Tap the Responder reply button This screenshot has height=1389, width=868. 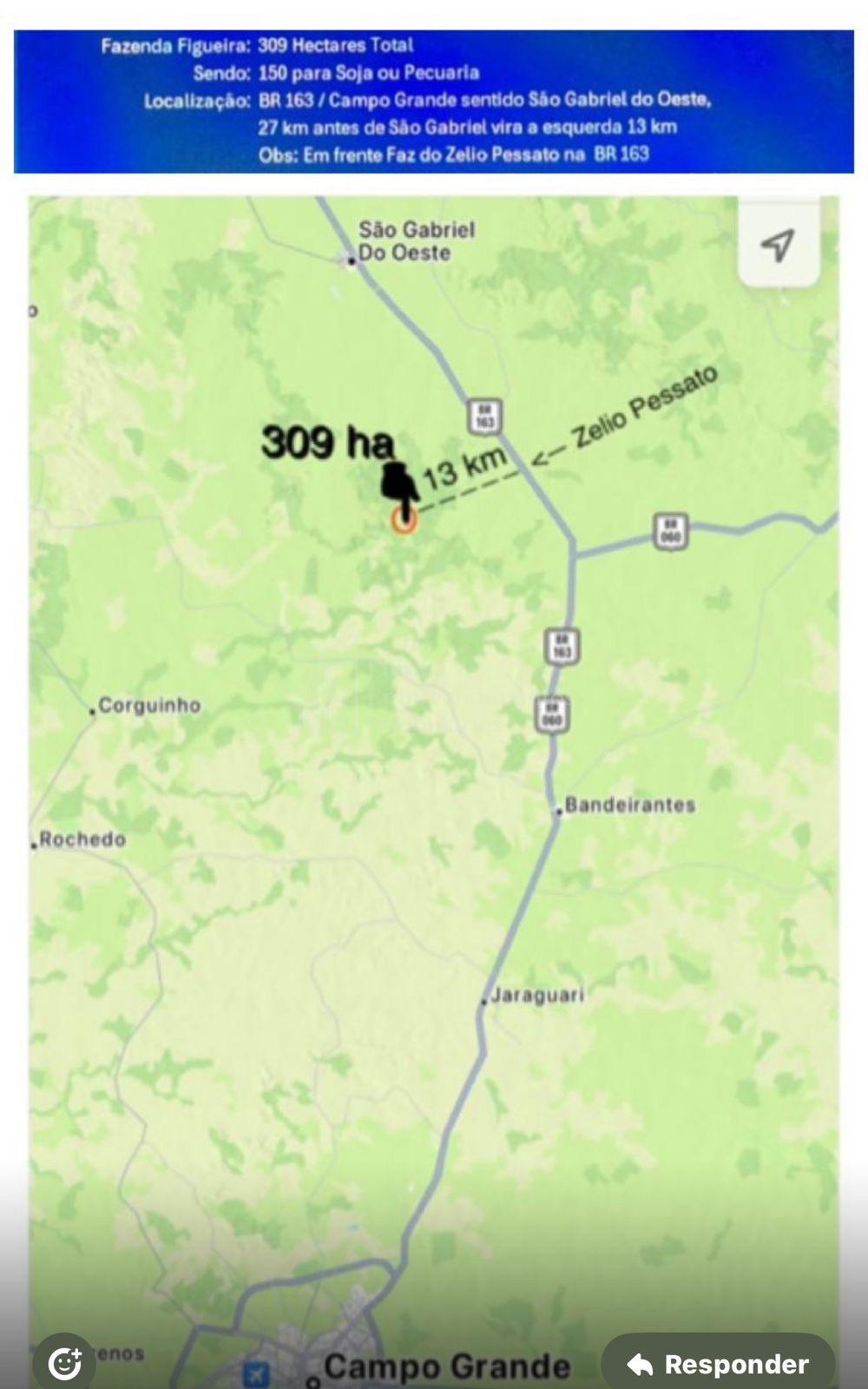point(718,1364)
